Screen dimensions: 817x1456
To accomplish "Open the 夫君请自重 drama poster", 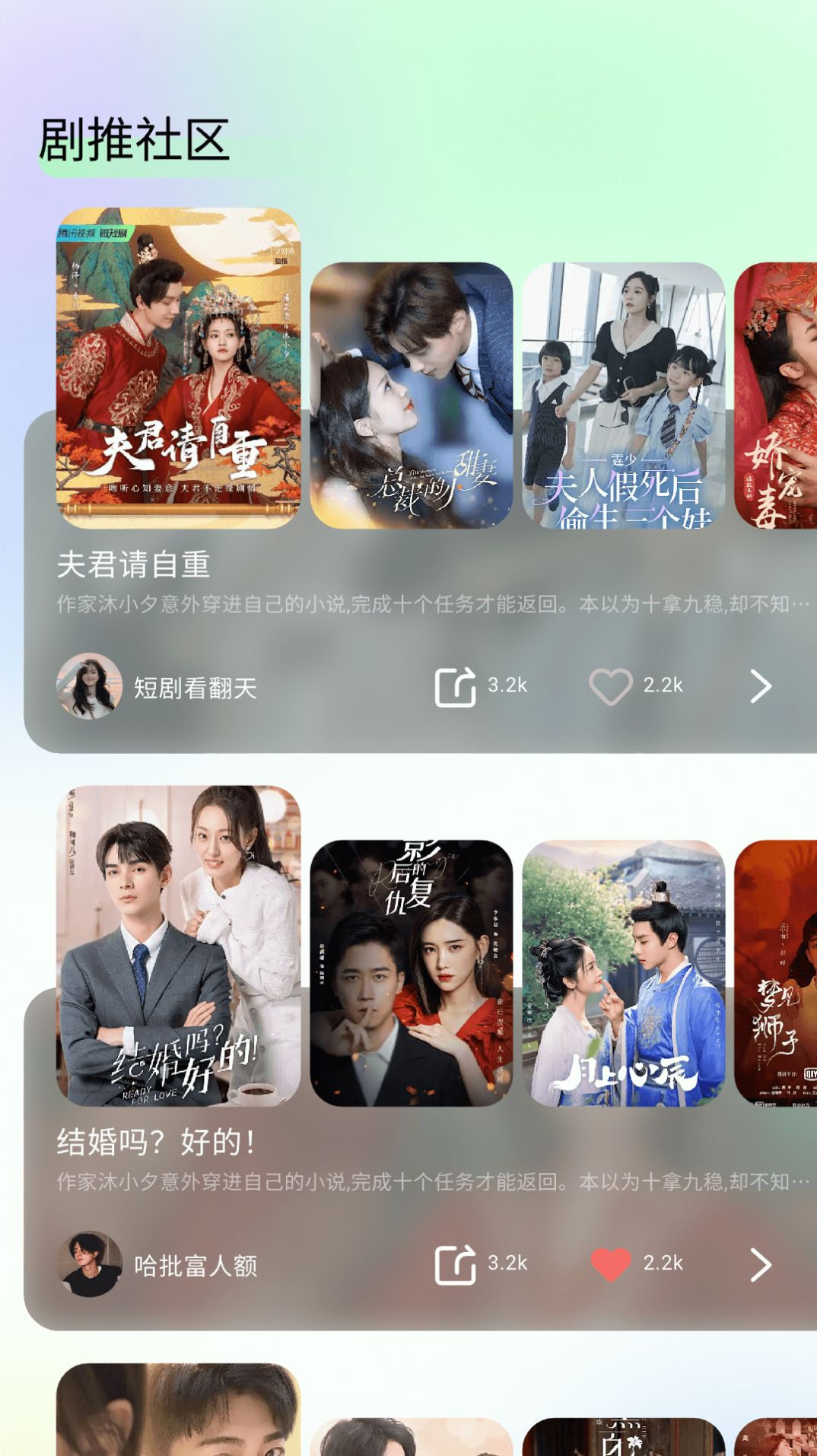I will [x=179, y=368].
